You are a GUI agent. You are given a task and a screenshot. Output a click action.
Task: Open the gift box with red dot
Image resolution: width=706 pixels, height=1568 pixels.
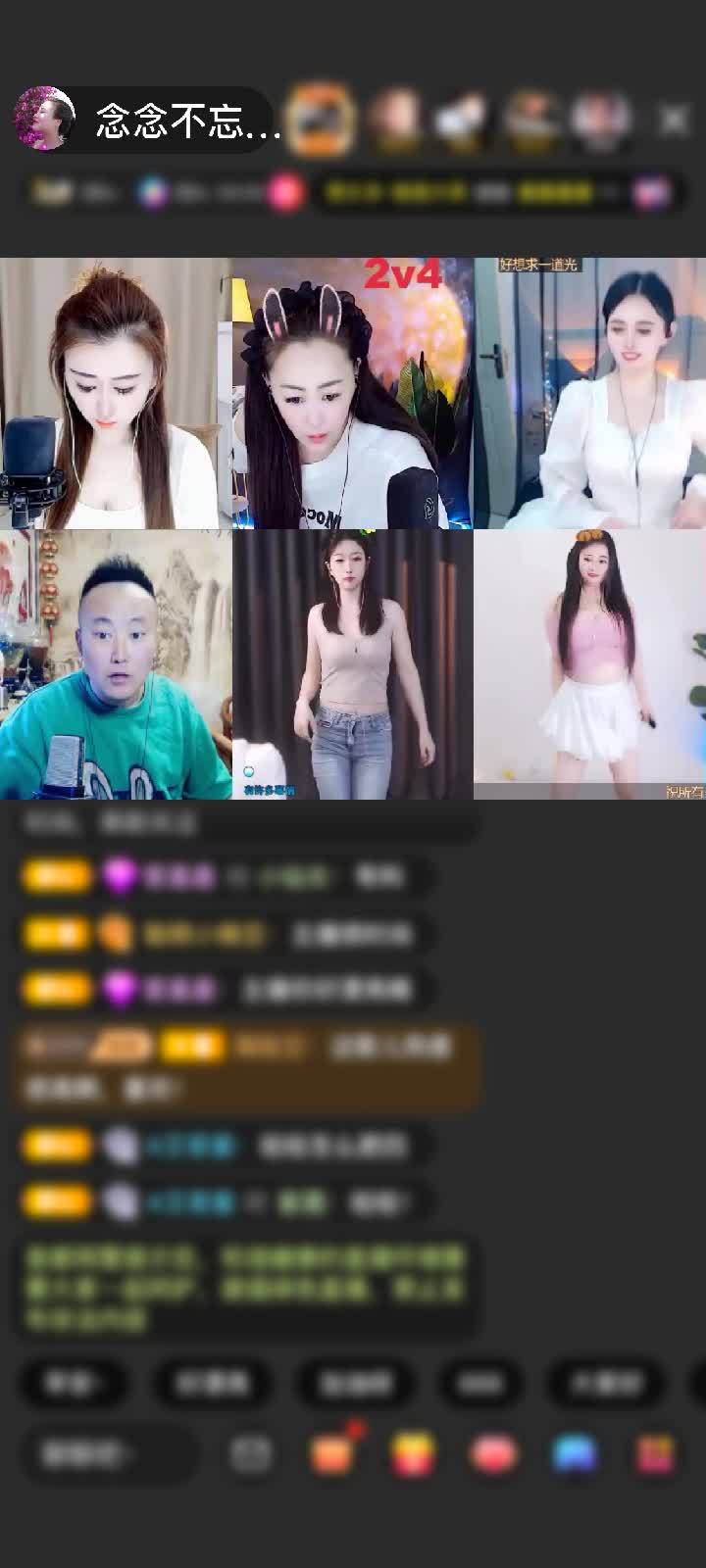coord(332,1454)
